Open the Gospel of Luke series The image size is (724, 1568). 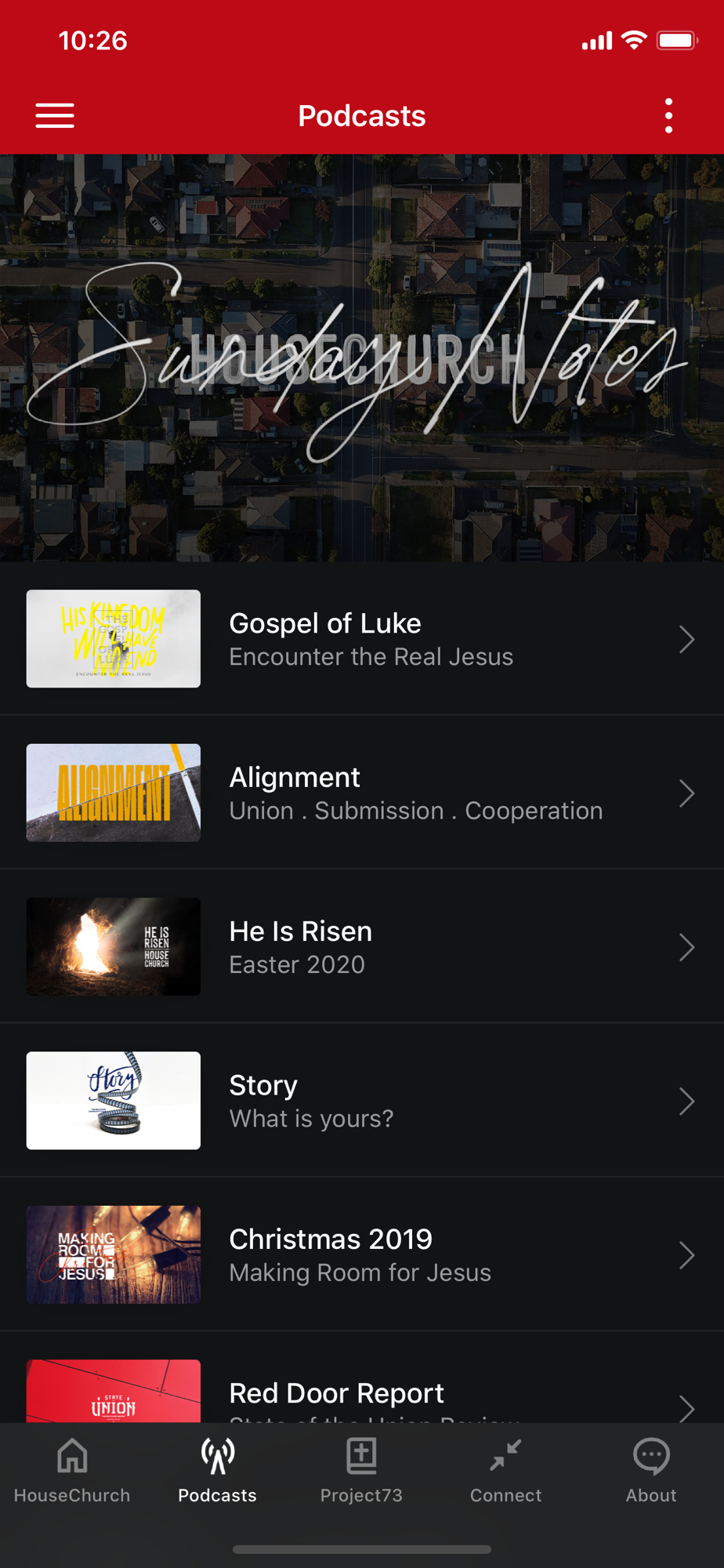[362, 639]
